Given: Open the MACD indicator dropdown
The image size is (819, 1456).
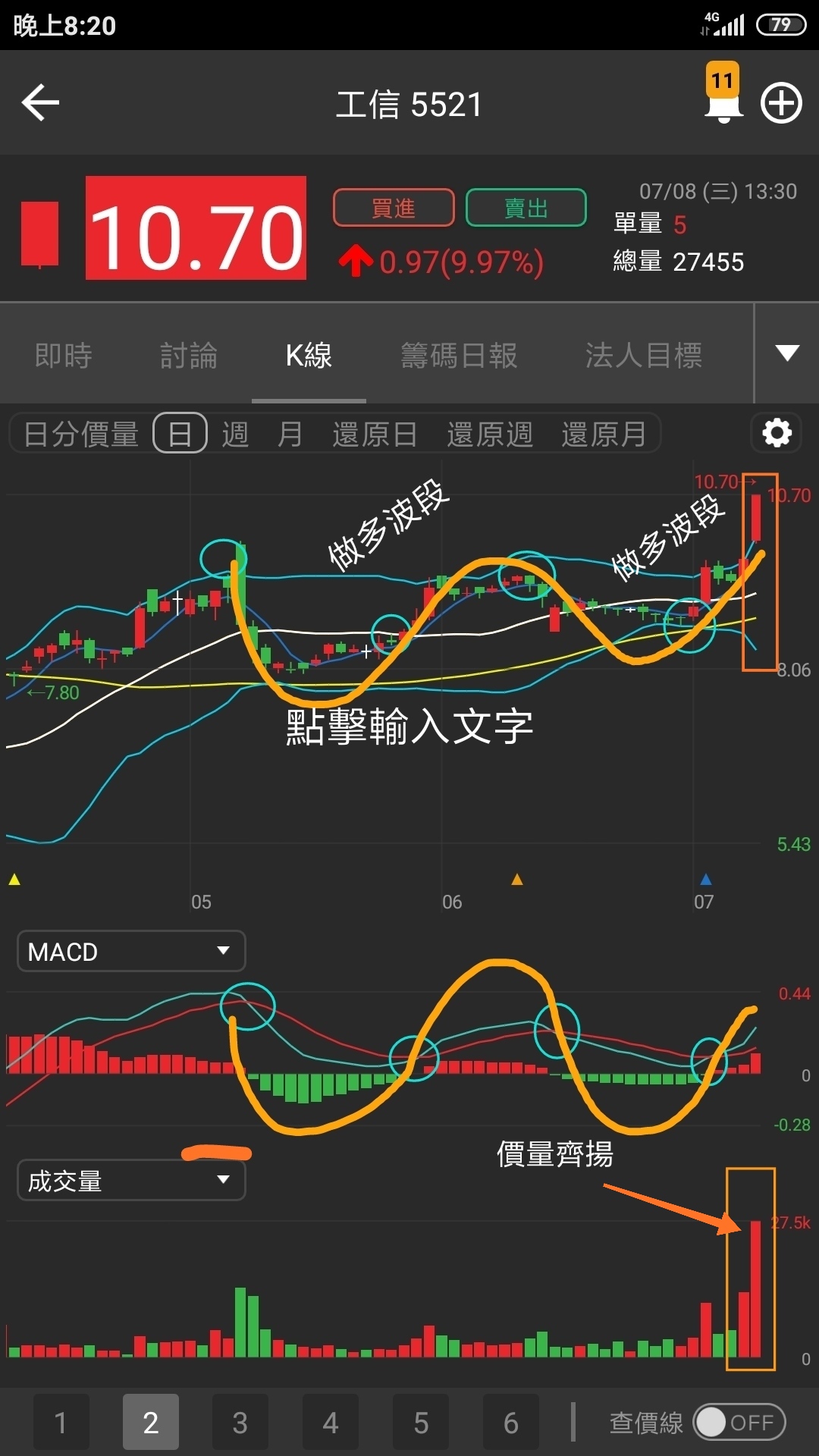Looking at the screenshot, I should pyautogui.click(x=131, y=951).
